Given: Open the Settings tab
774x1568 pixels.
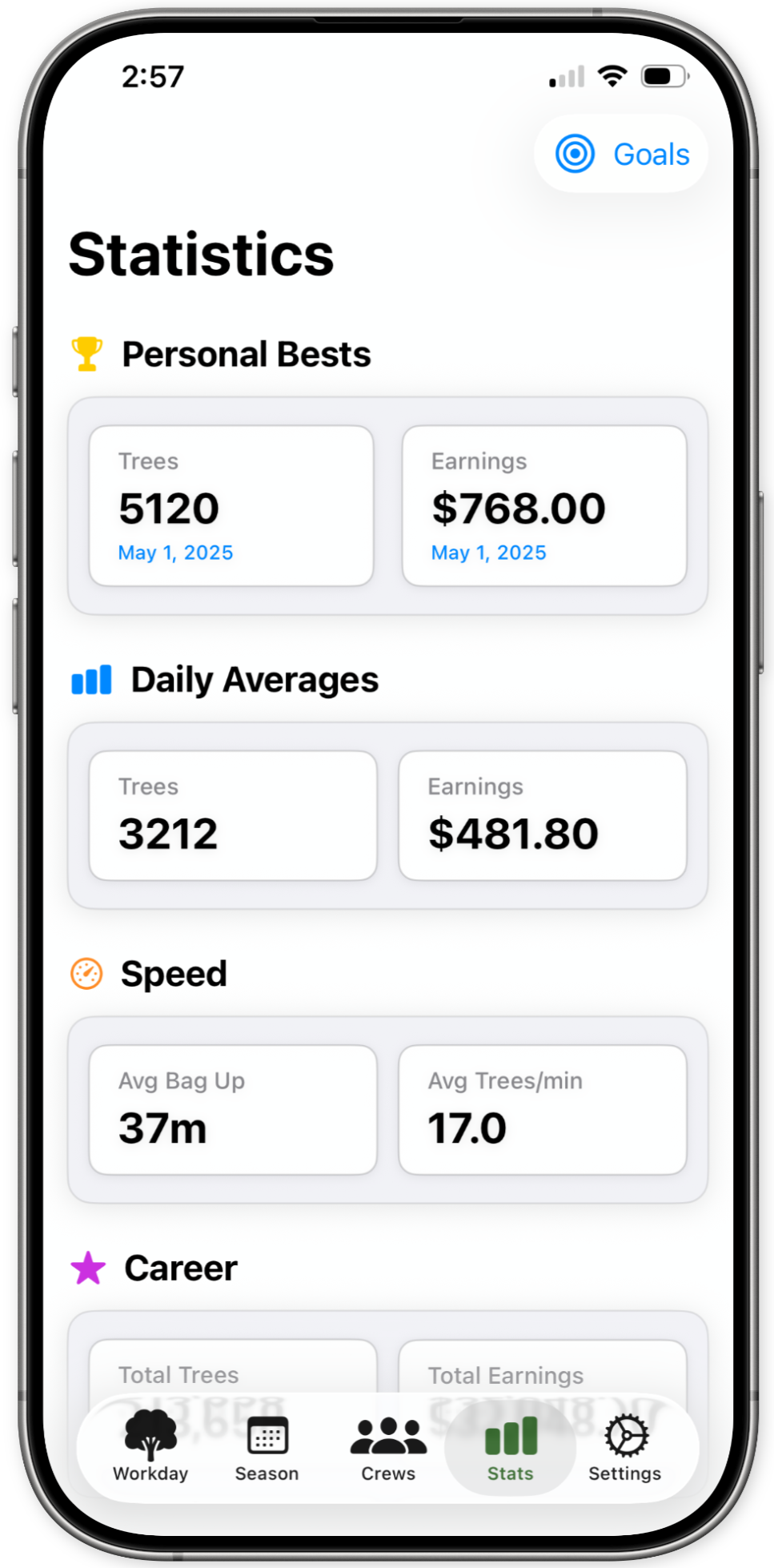Looking at the screenshot, I should click(624, 1446).
